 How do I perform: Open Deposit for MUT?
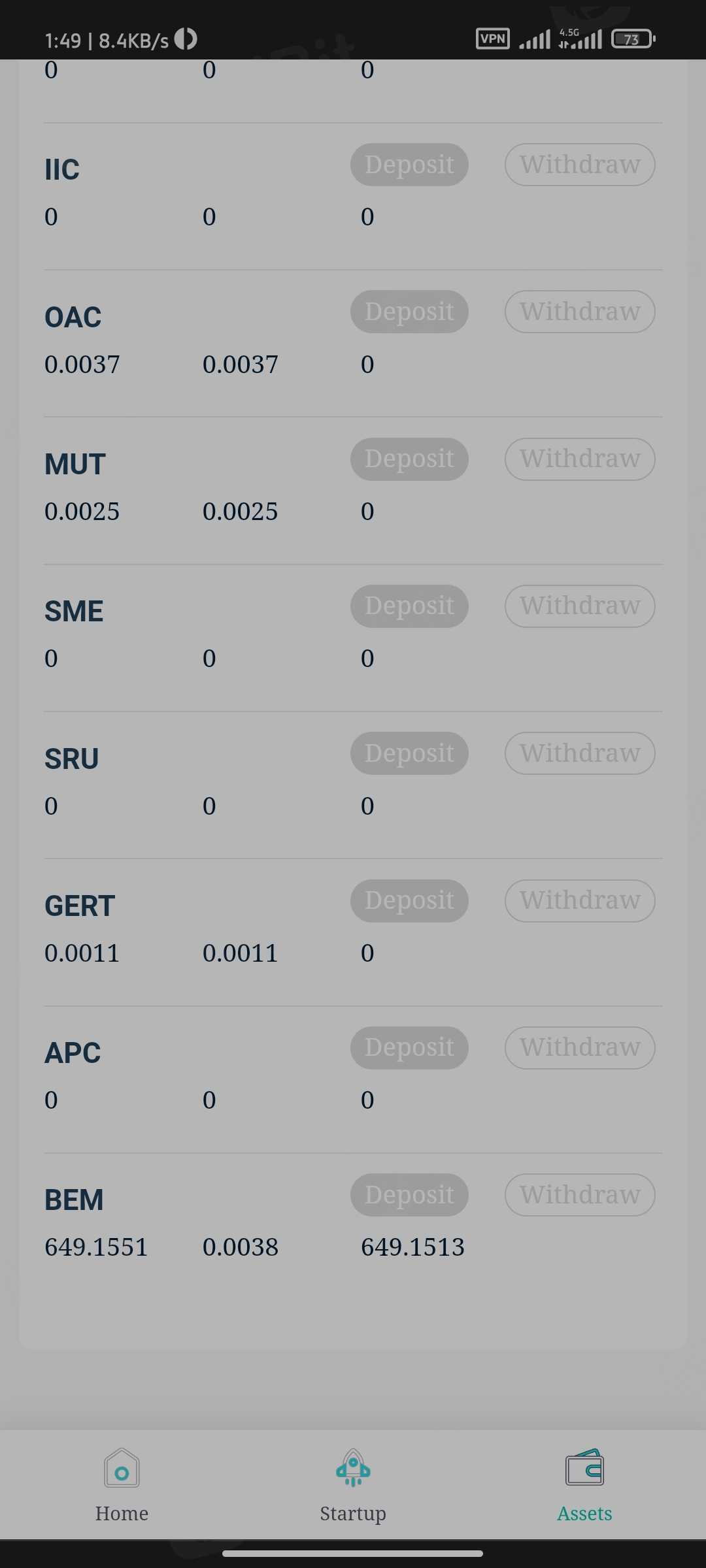pyautogui.click(x=409, y=459)
